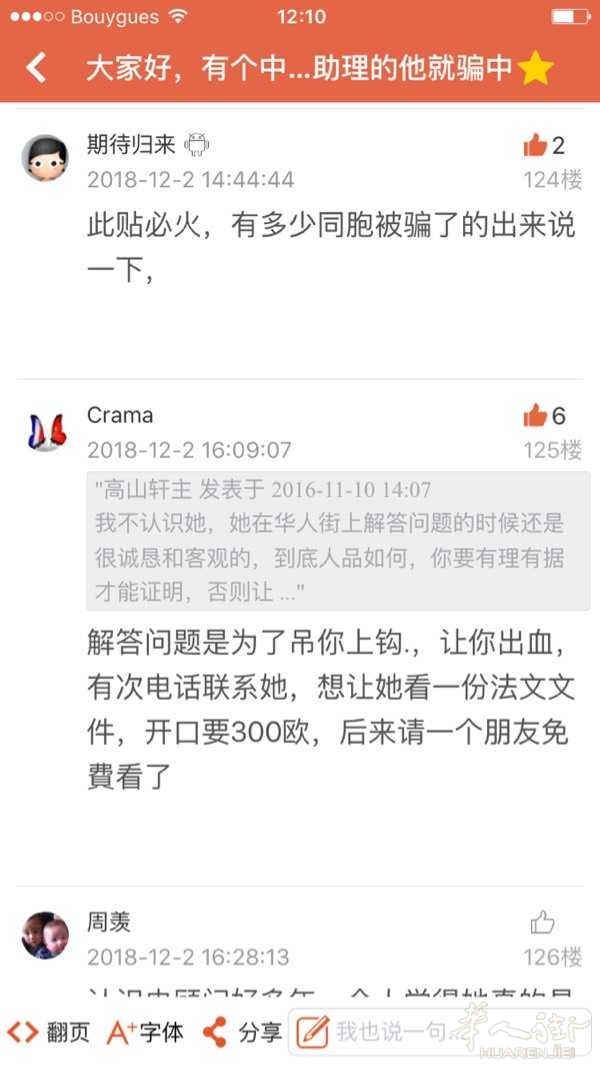600x1068 pixels.
Task: Change font size with 字体
Action: (x=145, y=1032)
